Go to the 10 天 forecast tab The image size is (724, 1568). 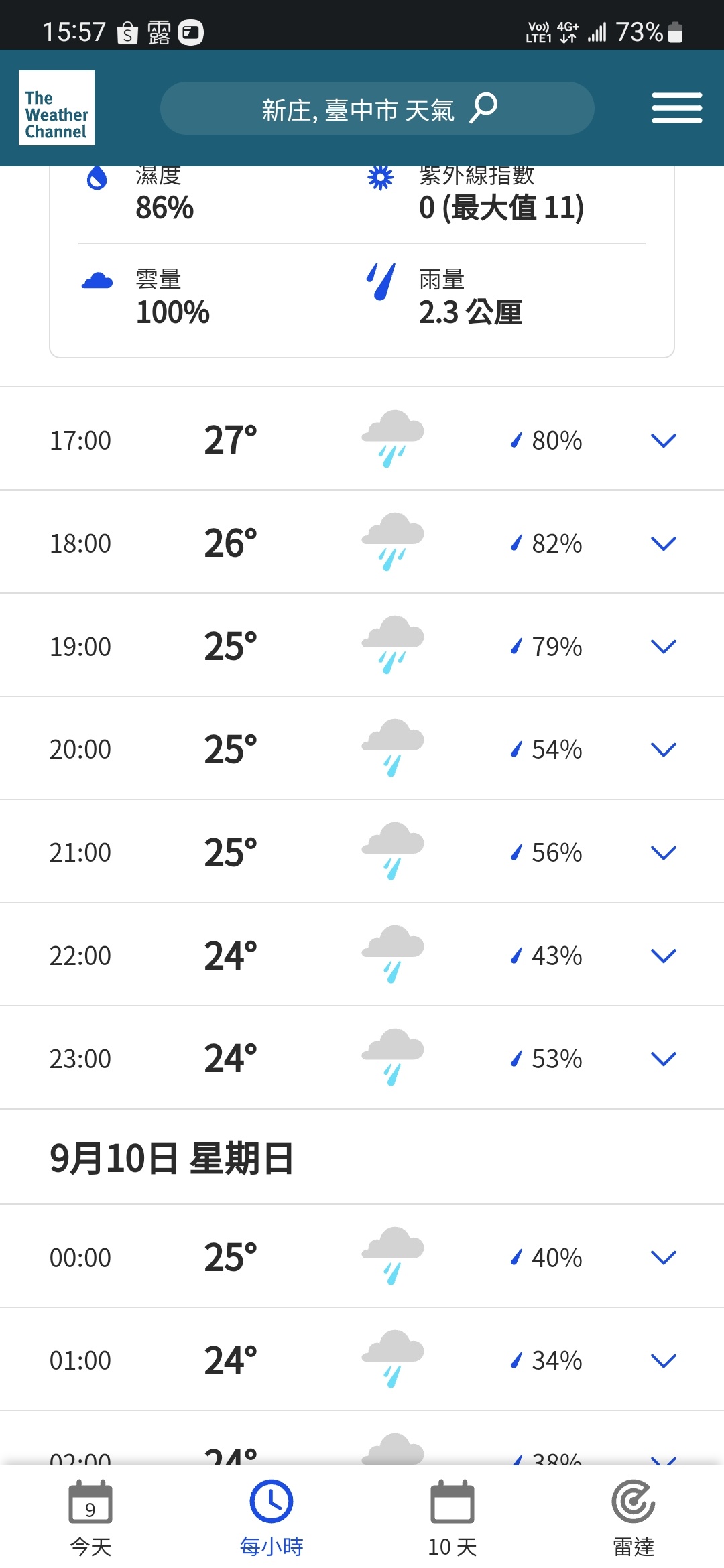click(452, 1518)
